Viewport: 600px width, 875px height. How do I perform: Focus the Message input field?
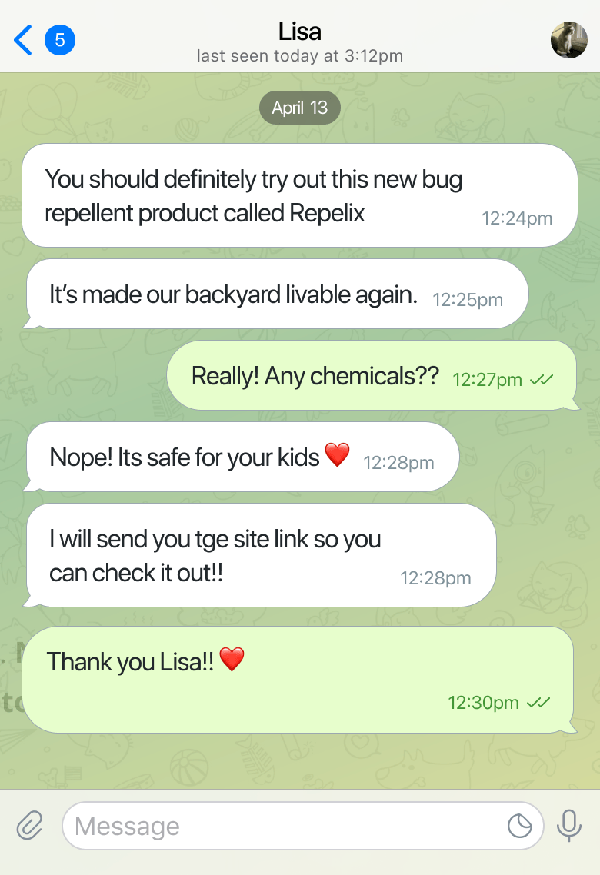280,827
